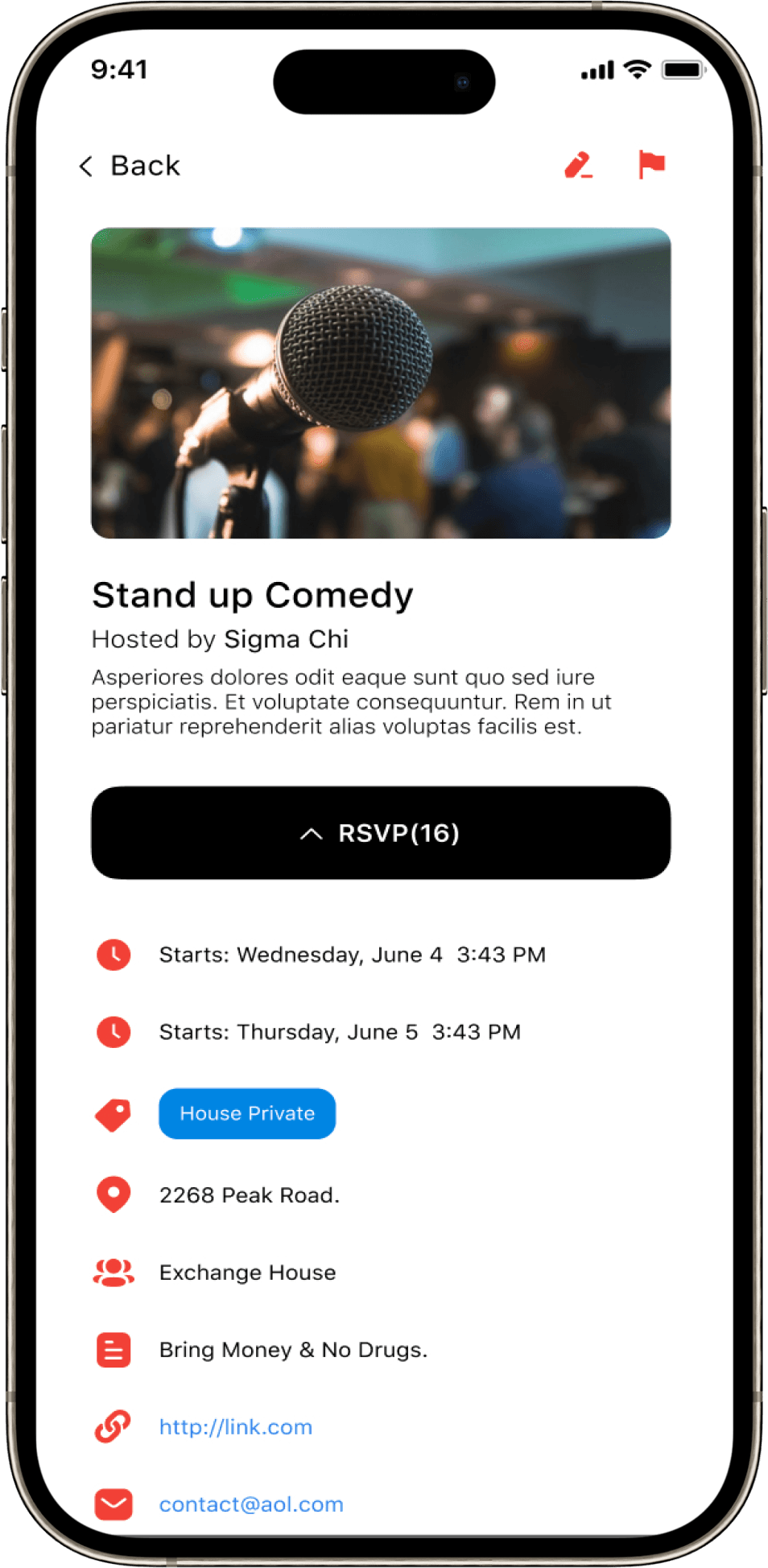The height and width of the screenshot is (1568, 768).
Task: Email contact@aol.com
Action: click(x=251, y=1504)
